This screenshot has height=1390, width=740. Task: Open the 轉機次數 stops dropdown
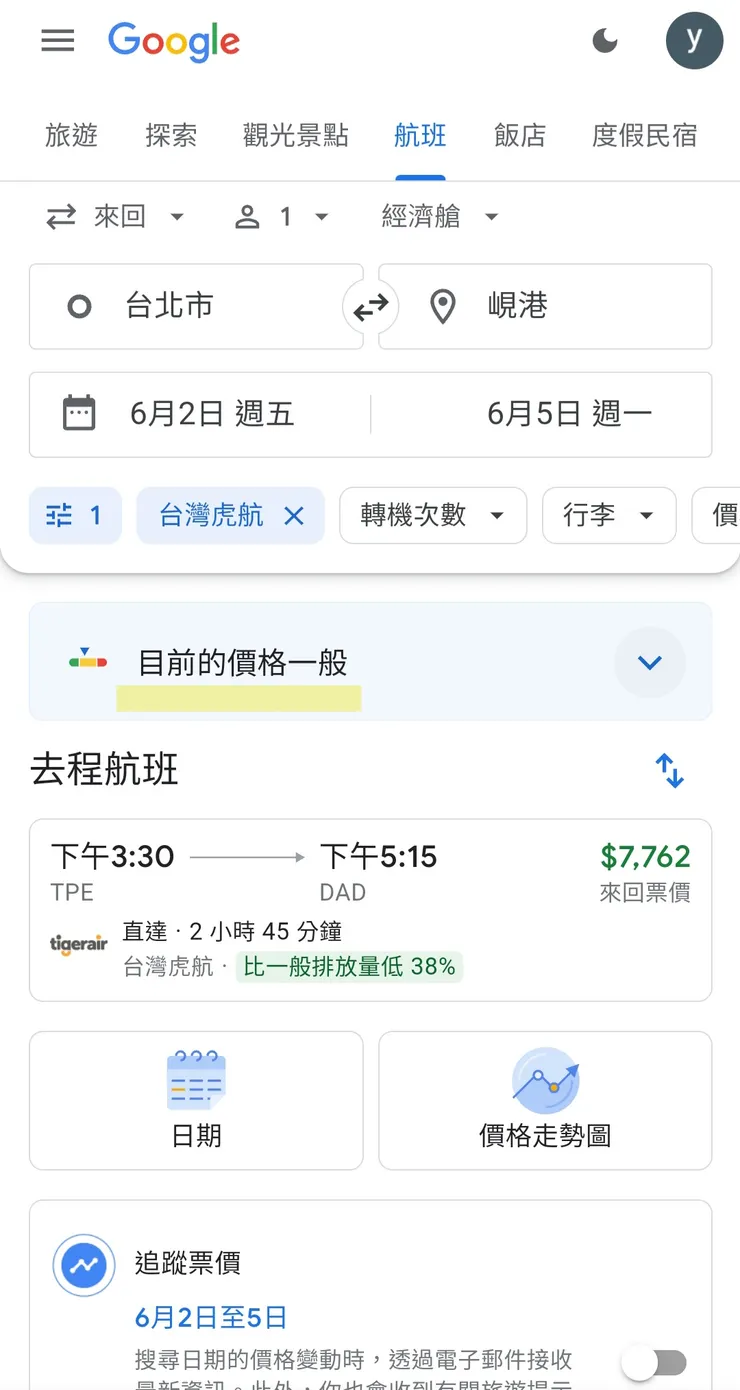[433, 515]
